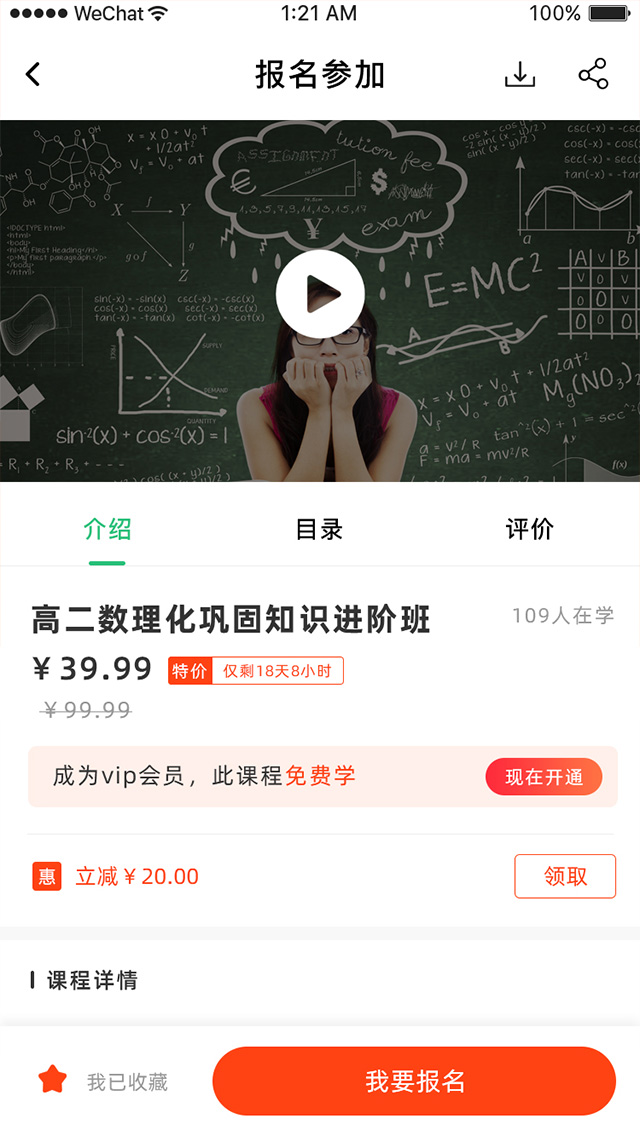Enroll by tapping 我要报名
The height and width of the screenshot is (1136, 640).
click(x=414, y=1081)
